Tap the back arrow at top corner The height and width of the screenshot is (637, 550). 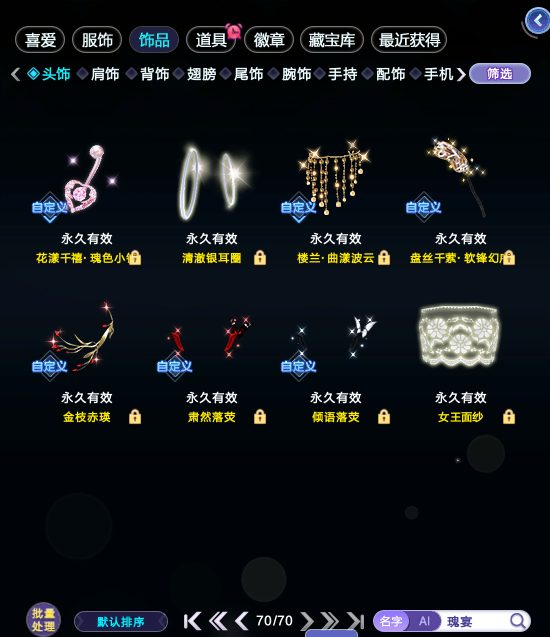tap(537, 20)
